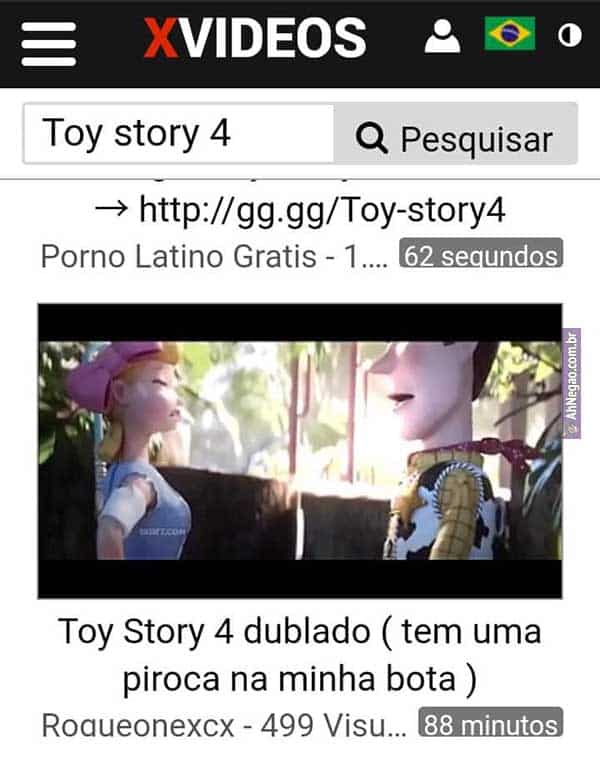Change country via the Brazil flag

click(x=510, y=35)
